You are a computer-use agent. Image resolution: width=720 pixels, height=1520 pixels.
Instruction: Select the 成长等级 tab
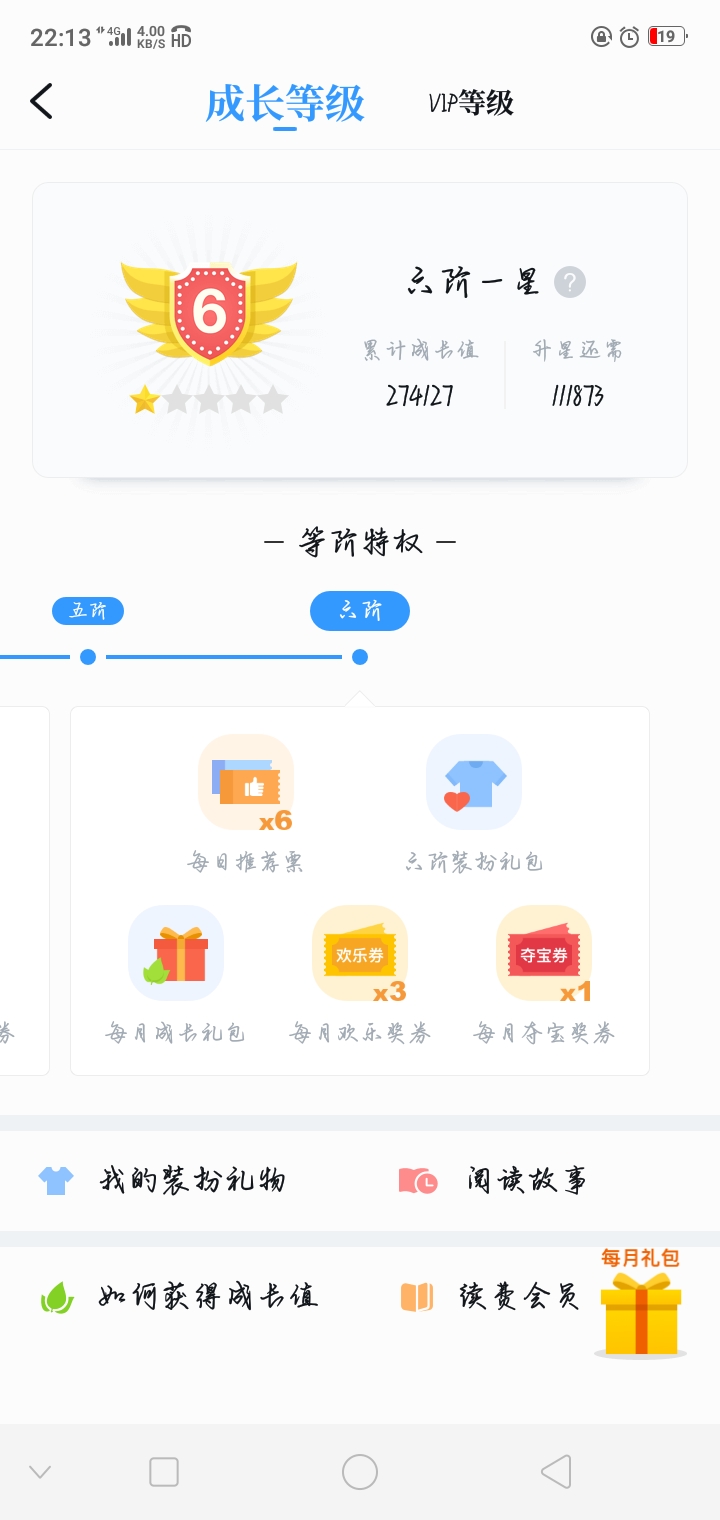click(x=285, y=103)
